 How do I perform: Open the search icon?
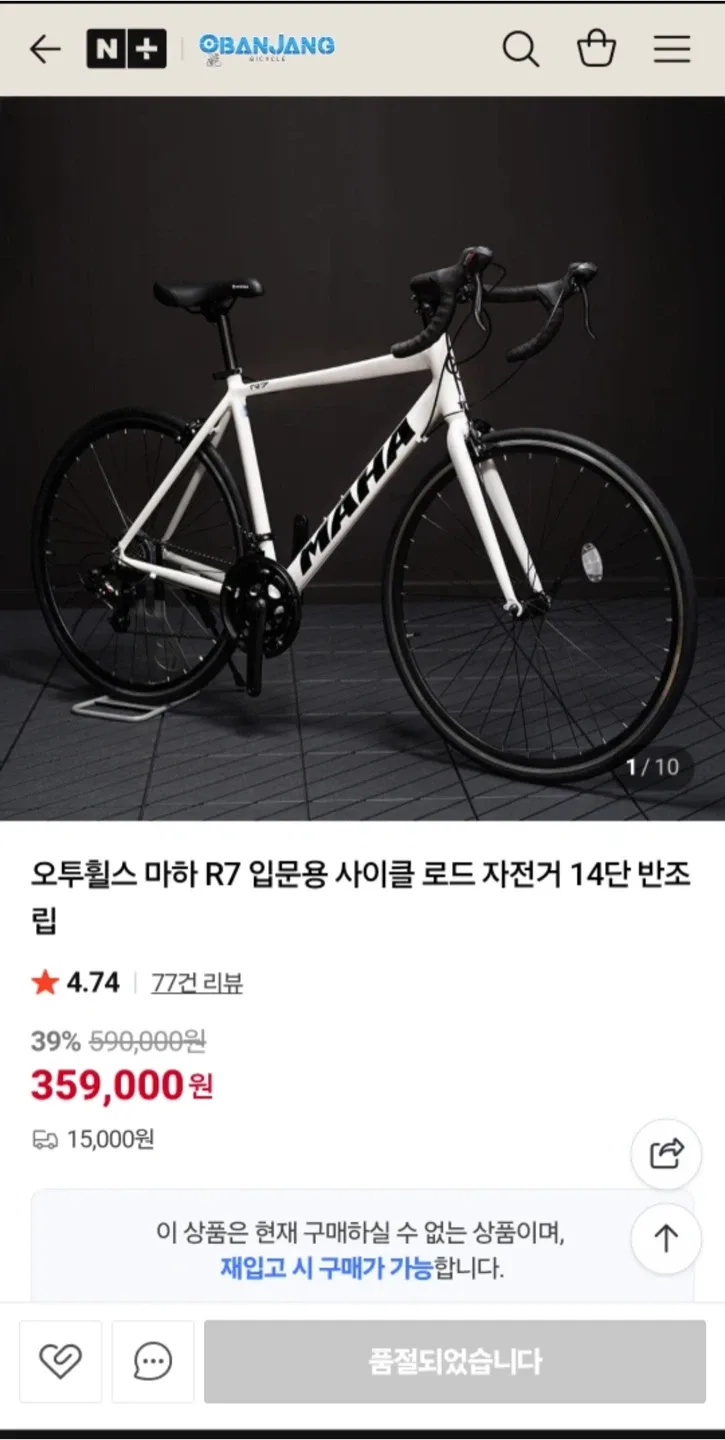(x=520, y=48)
